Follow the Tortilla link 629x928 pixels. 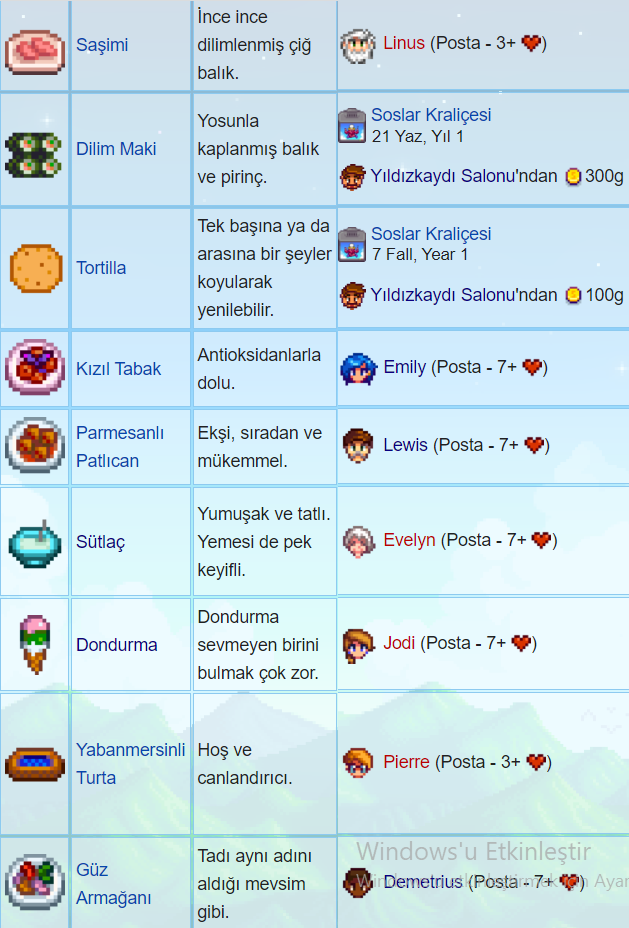(x=101, y=268)
